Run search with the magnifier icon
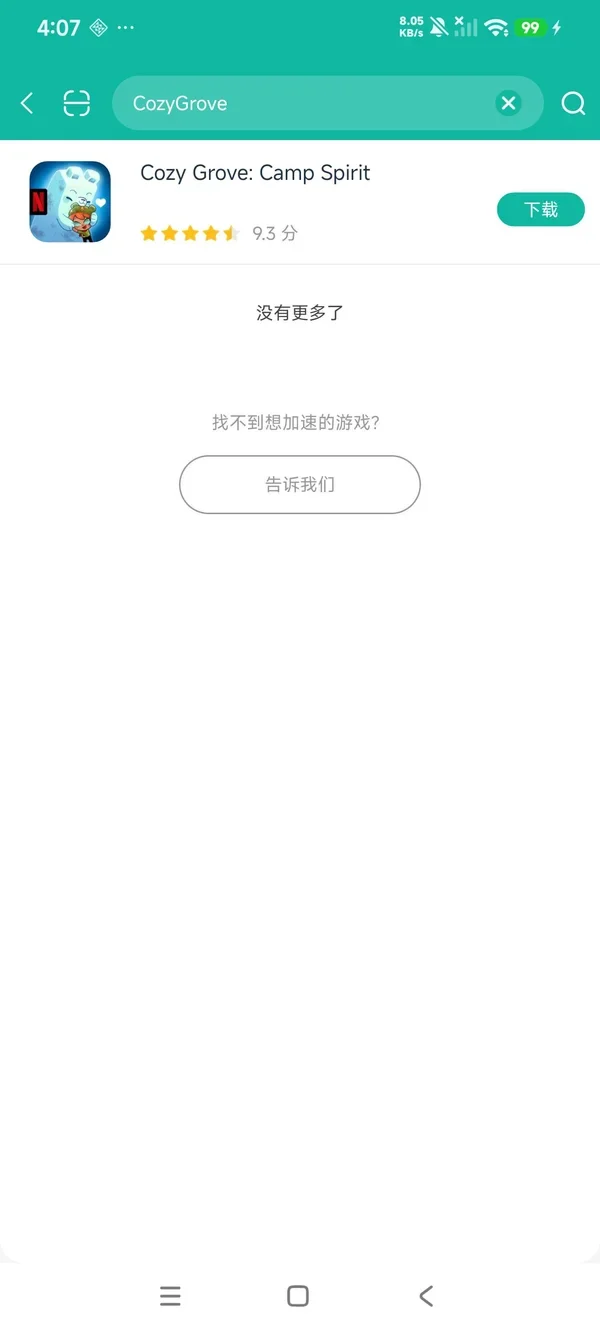 pyautogui.click(x=573, y=103)
